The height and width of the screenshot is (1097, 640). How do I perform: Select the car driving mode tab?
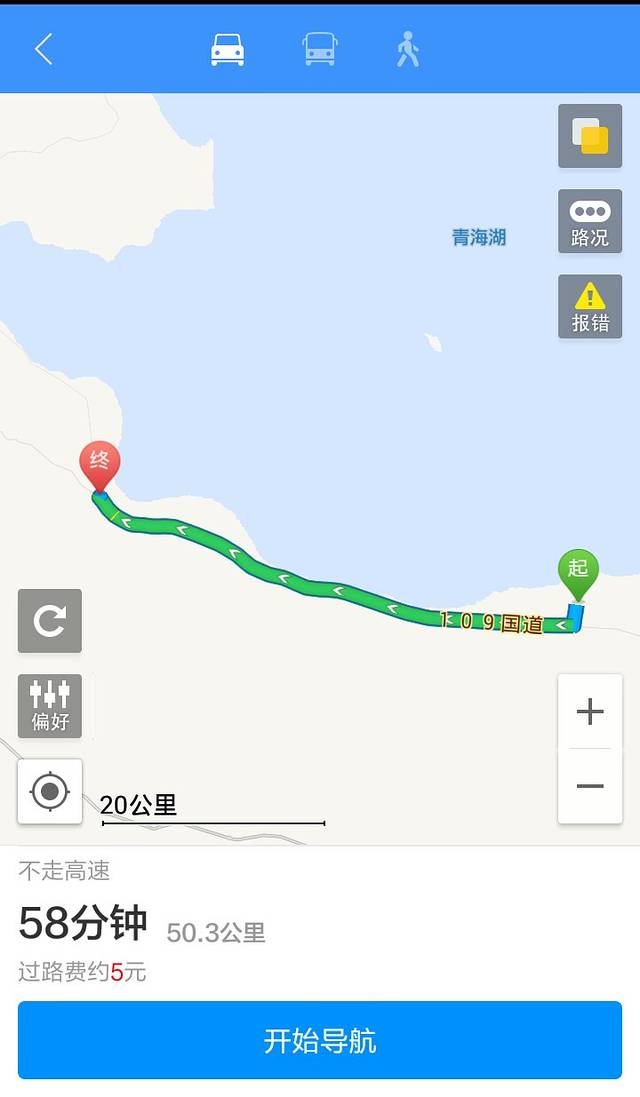227,49
